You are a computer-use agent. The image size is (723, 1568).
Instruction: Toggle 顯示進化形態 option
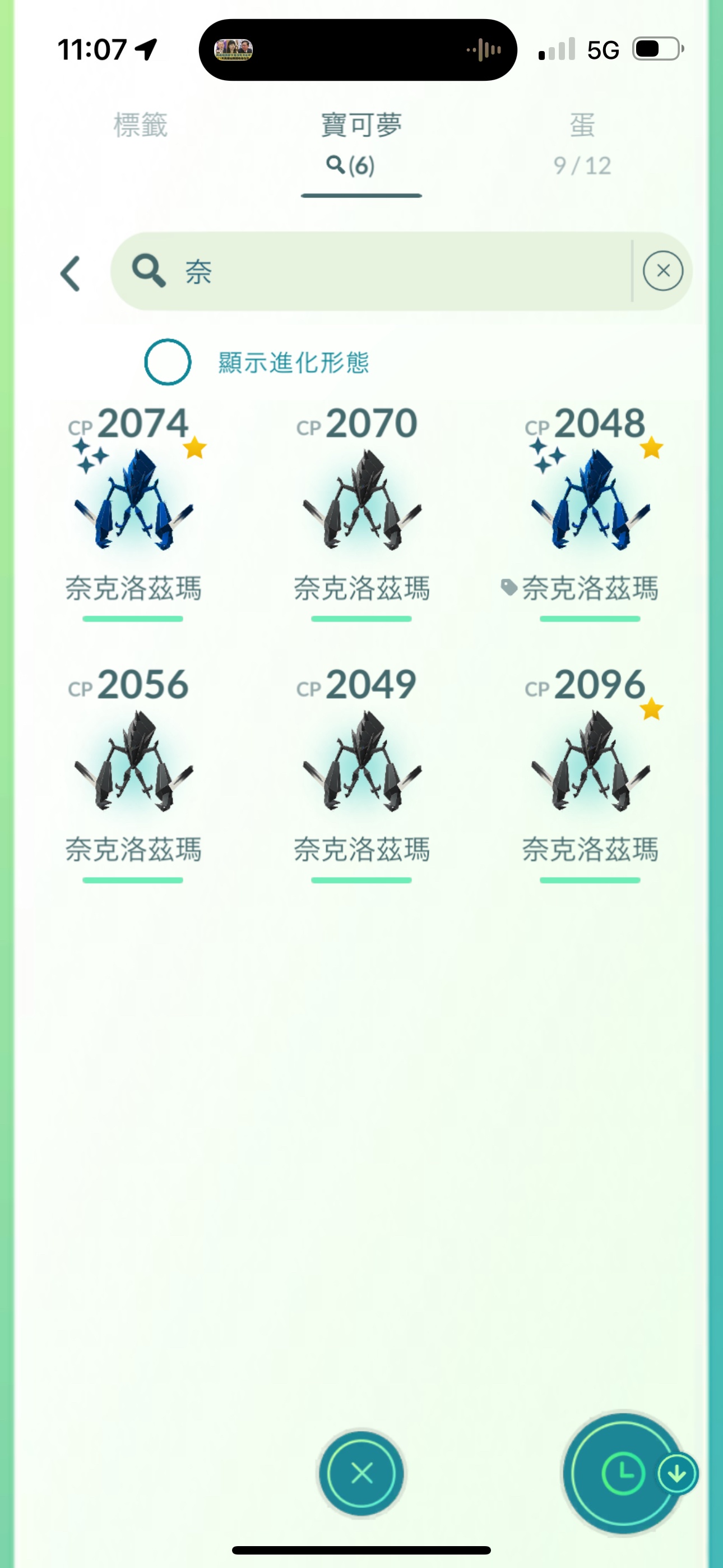pyautogui.click(x=168, y=362)
